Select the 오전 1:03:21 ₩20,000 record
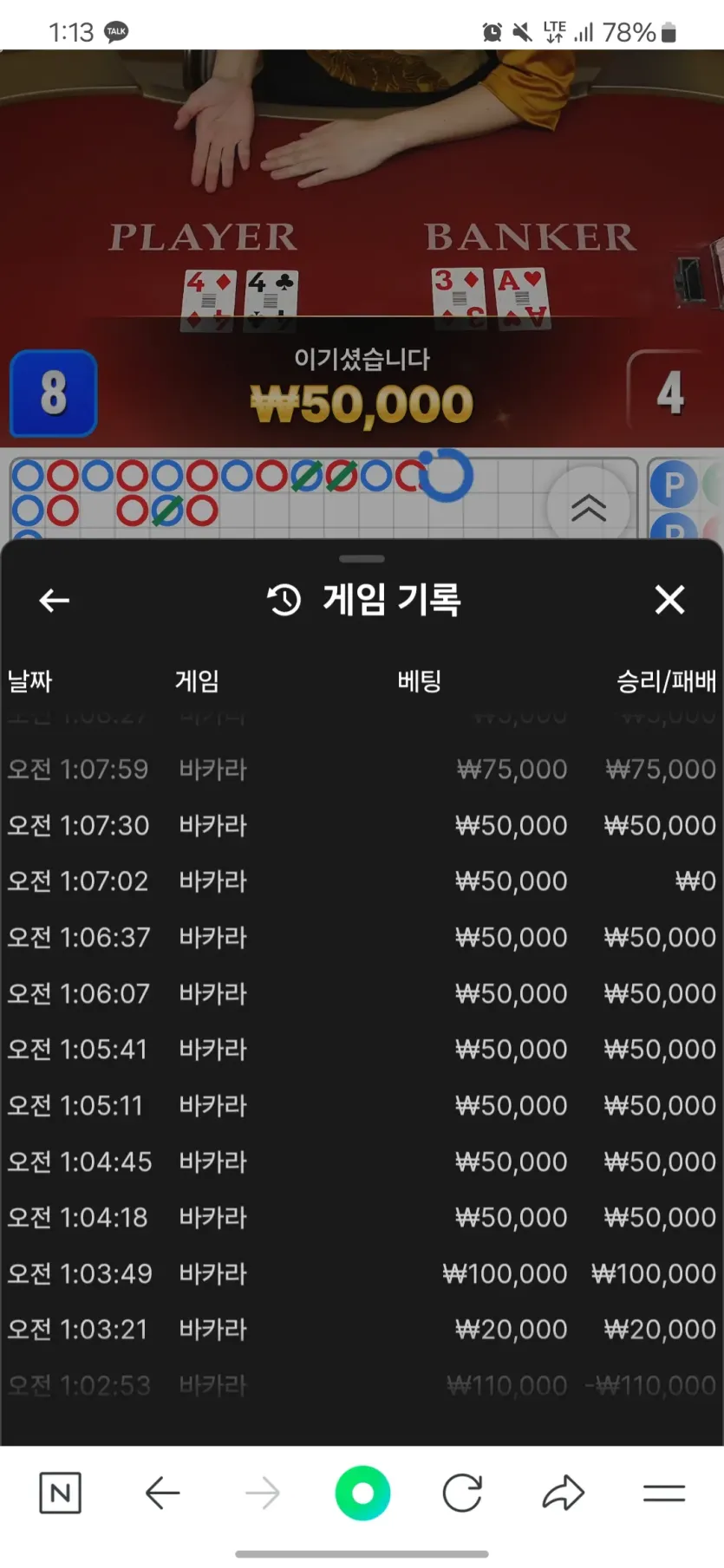Image resolution: width=724 pixels, height=1568 pixels. click(x=362, y=1330)
